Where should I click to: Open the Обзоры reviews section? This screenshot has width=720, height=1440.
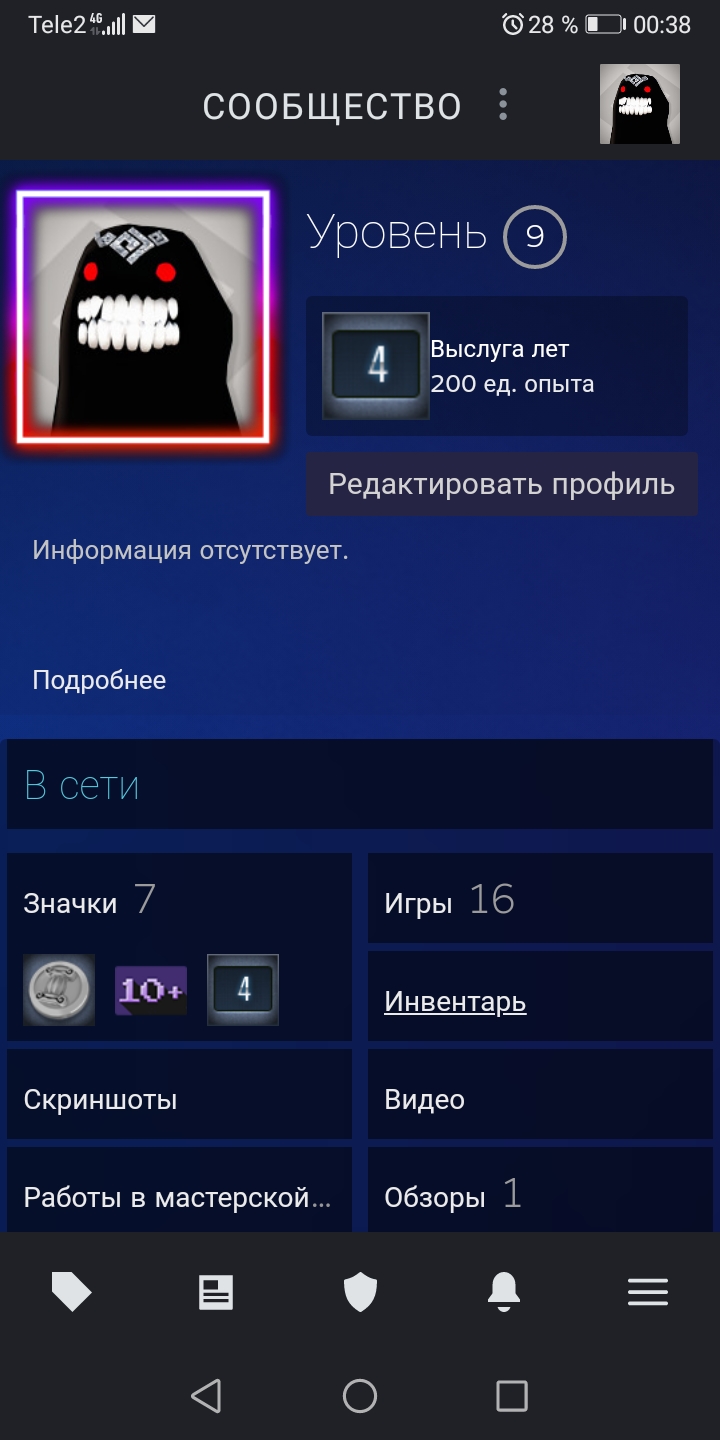(x=540, y=1190)
